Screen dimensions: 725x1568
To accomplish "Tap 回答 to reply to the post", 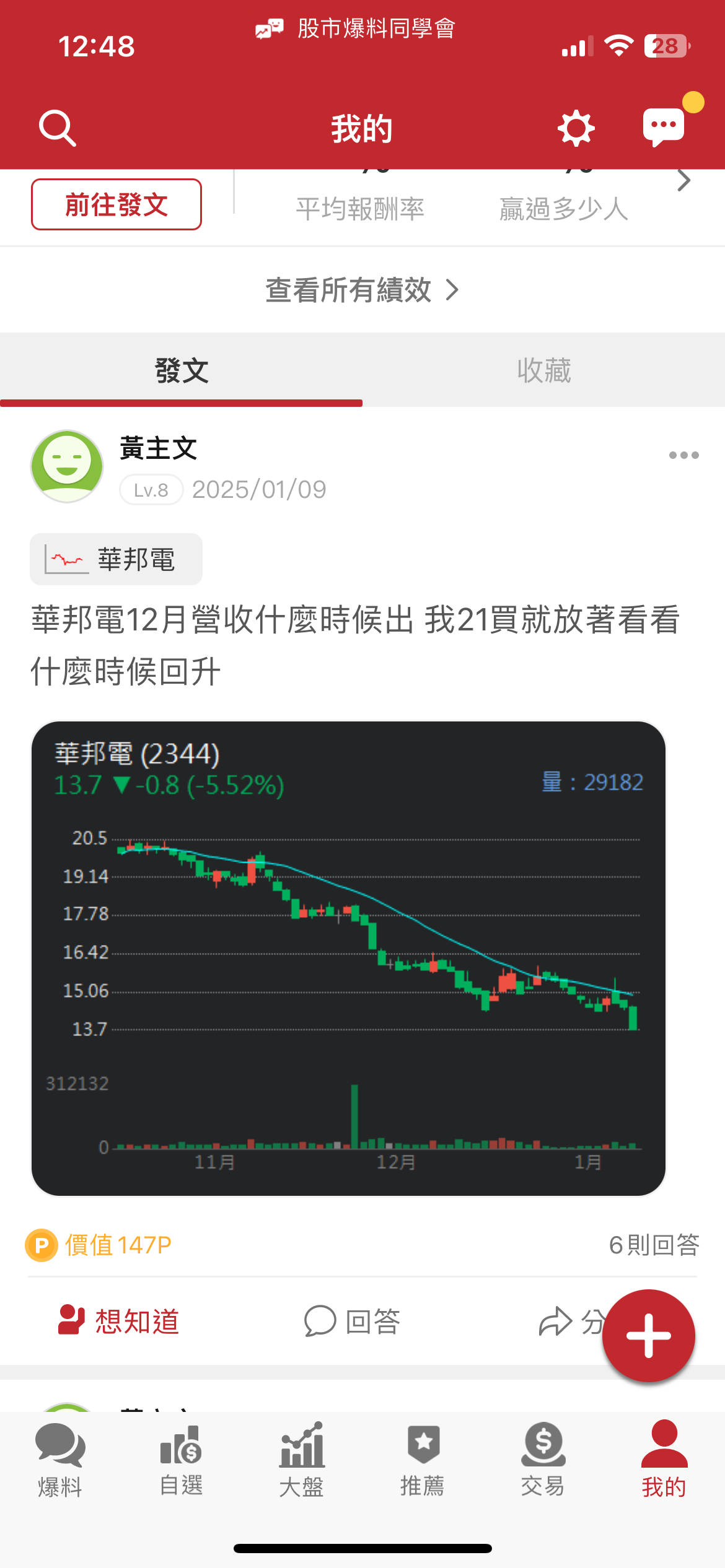I will click(353, 1321).
